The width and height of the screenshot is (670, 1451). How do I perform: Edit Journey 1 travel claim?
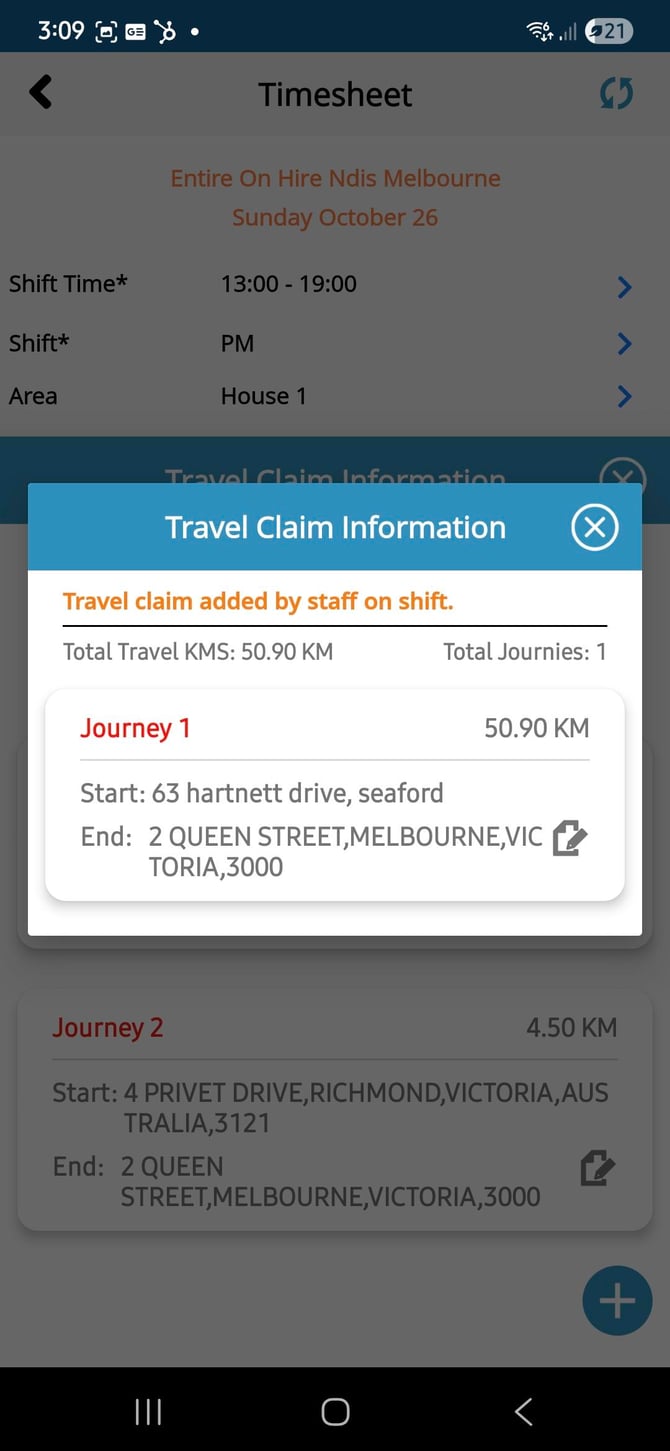point(569,838)
